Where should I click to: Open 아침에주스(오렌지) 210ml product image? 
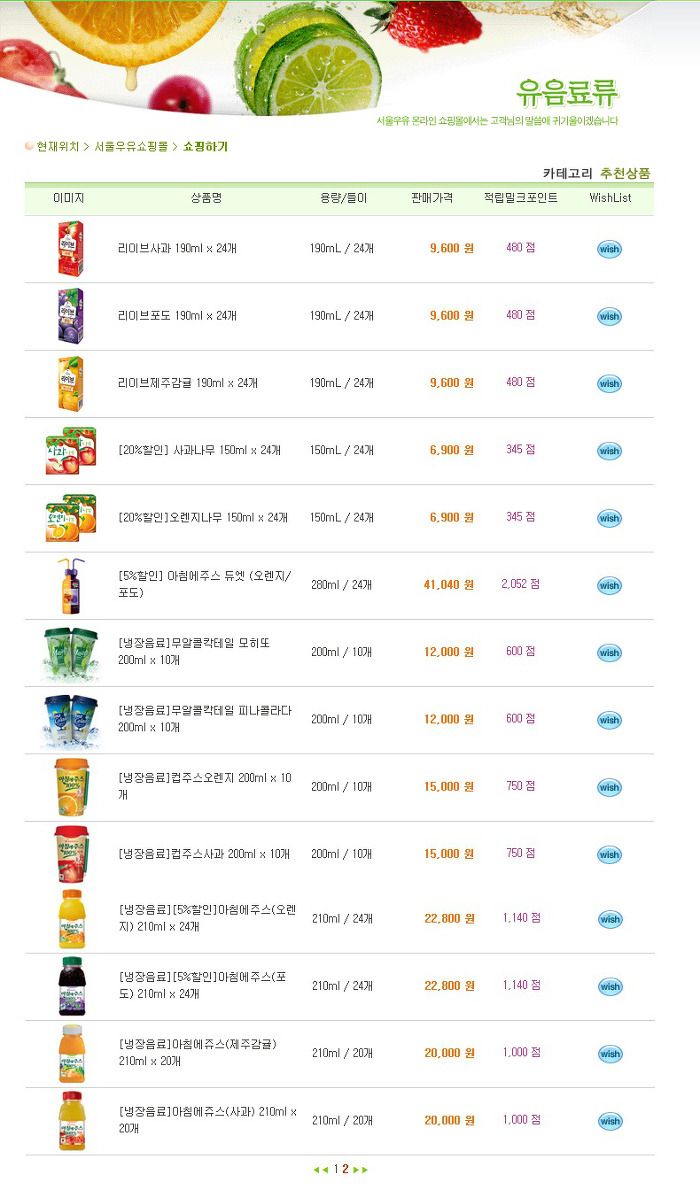pyautogui.click(x=72, y=920)
